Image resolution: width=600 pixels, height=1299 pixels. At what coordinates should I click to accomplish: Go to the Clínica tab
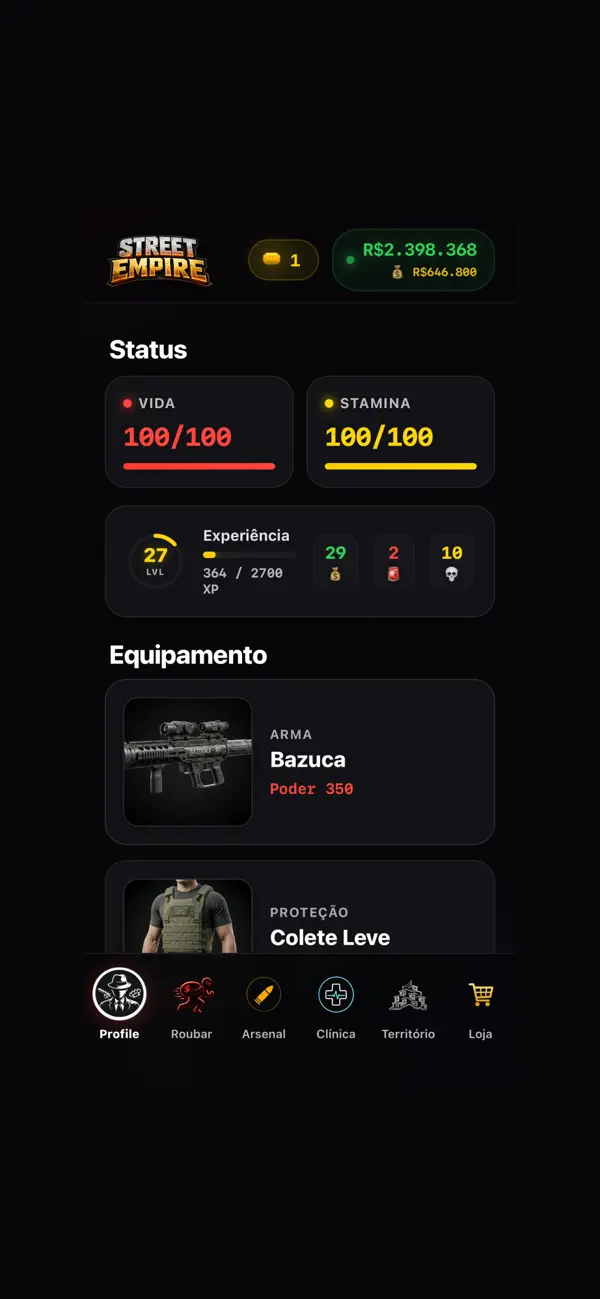coord(336,1006)
